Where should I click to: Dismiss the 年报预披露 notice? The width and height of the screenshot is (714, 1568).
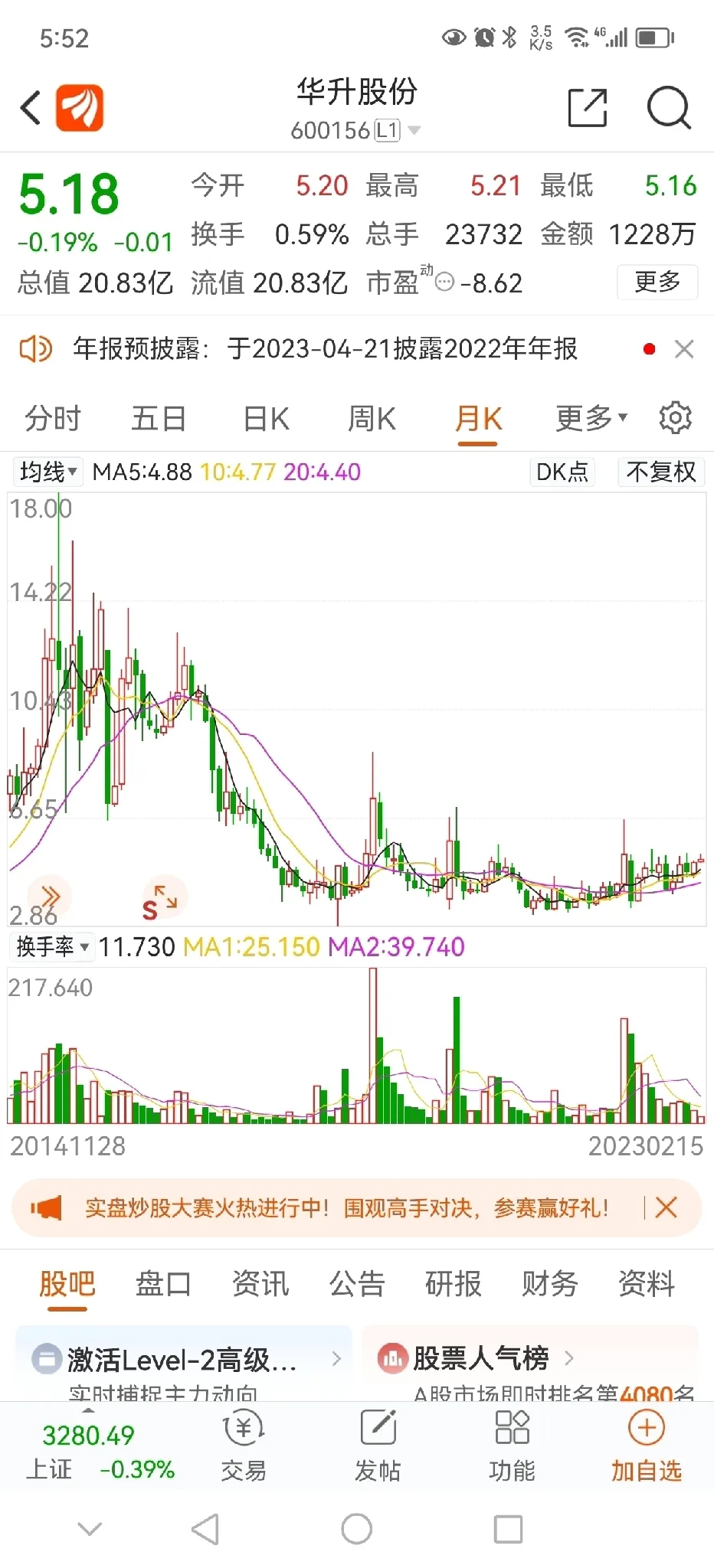683,349
